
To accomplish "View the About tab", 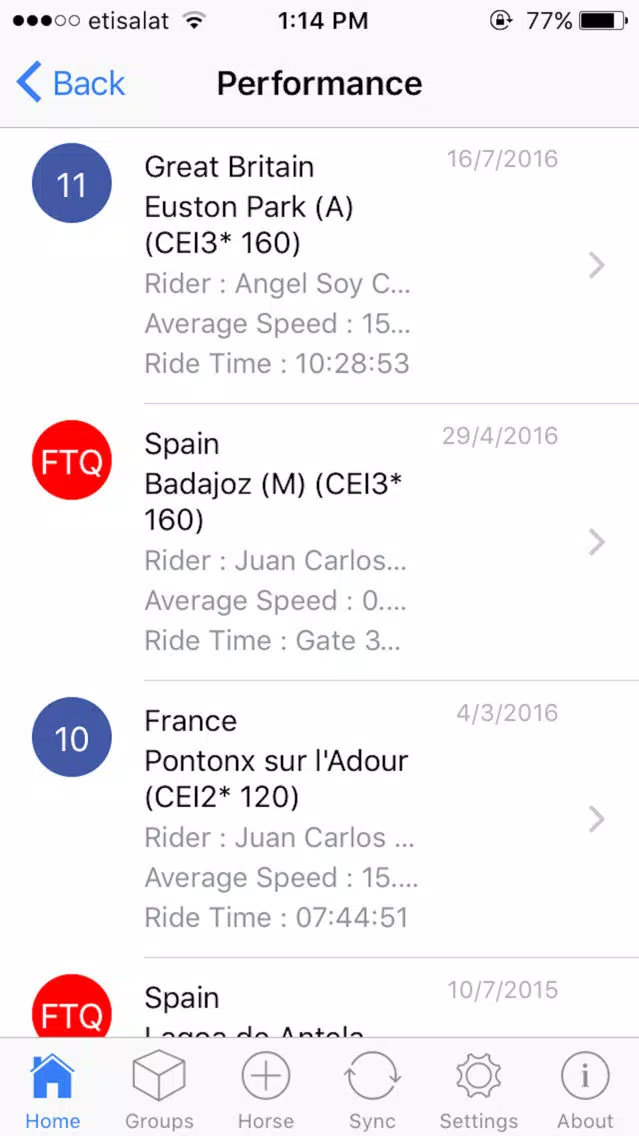I will point(585,1089).
